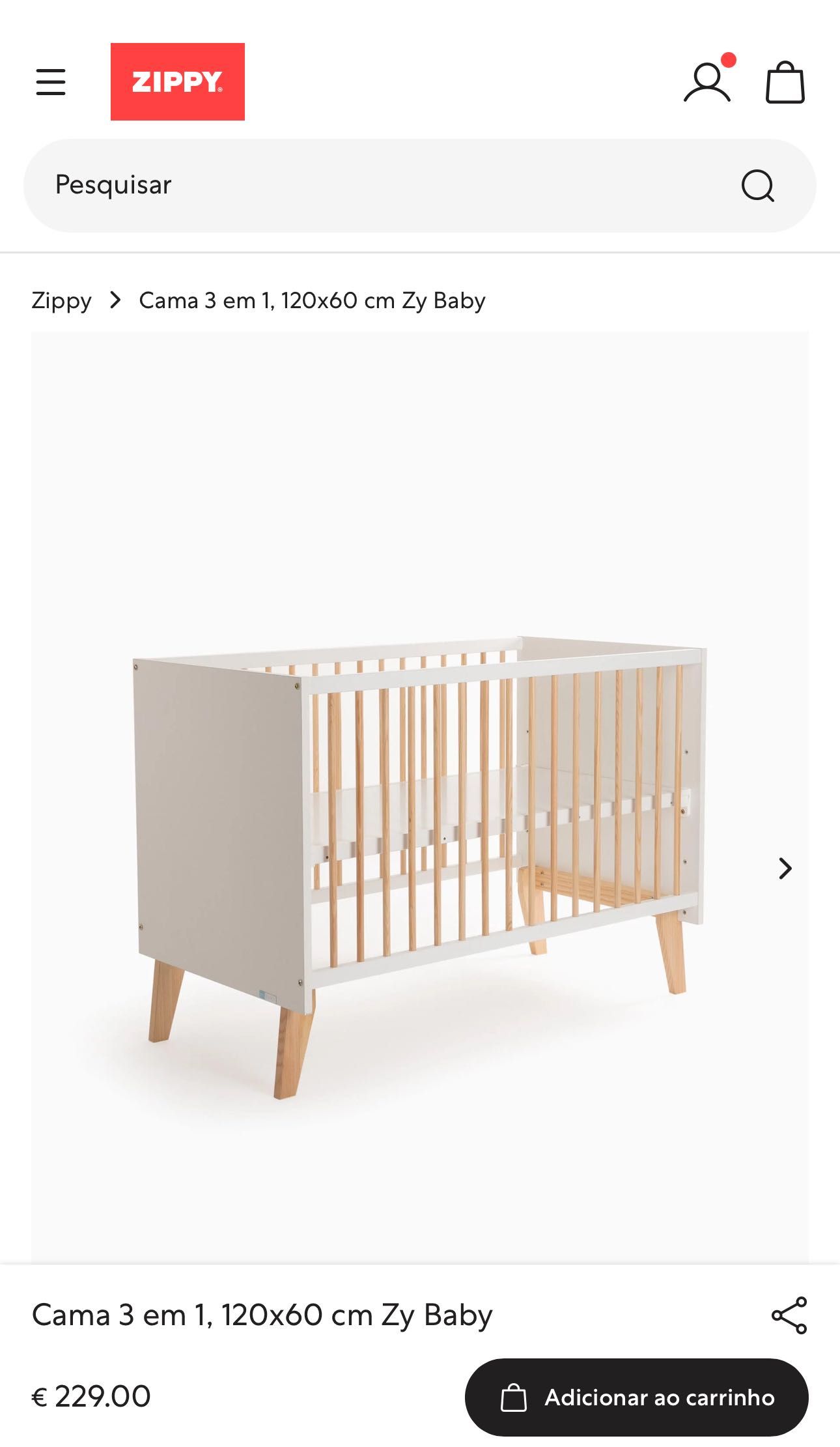Open the shopping bag
The height and width of the screenshot is (1447, 840).
pyautogui.click(x=785, y=83)
